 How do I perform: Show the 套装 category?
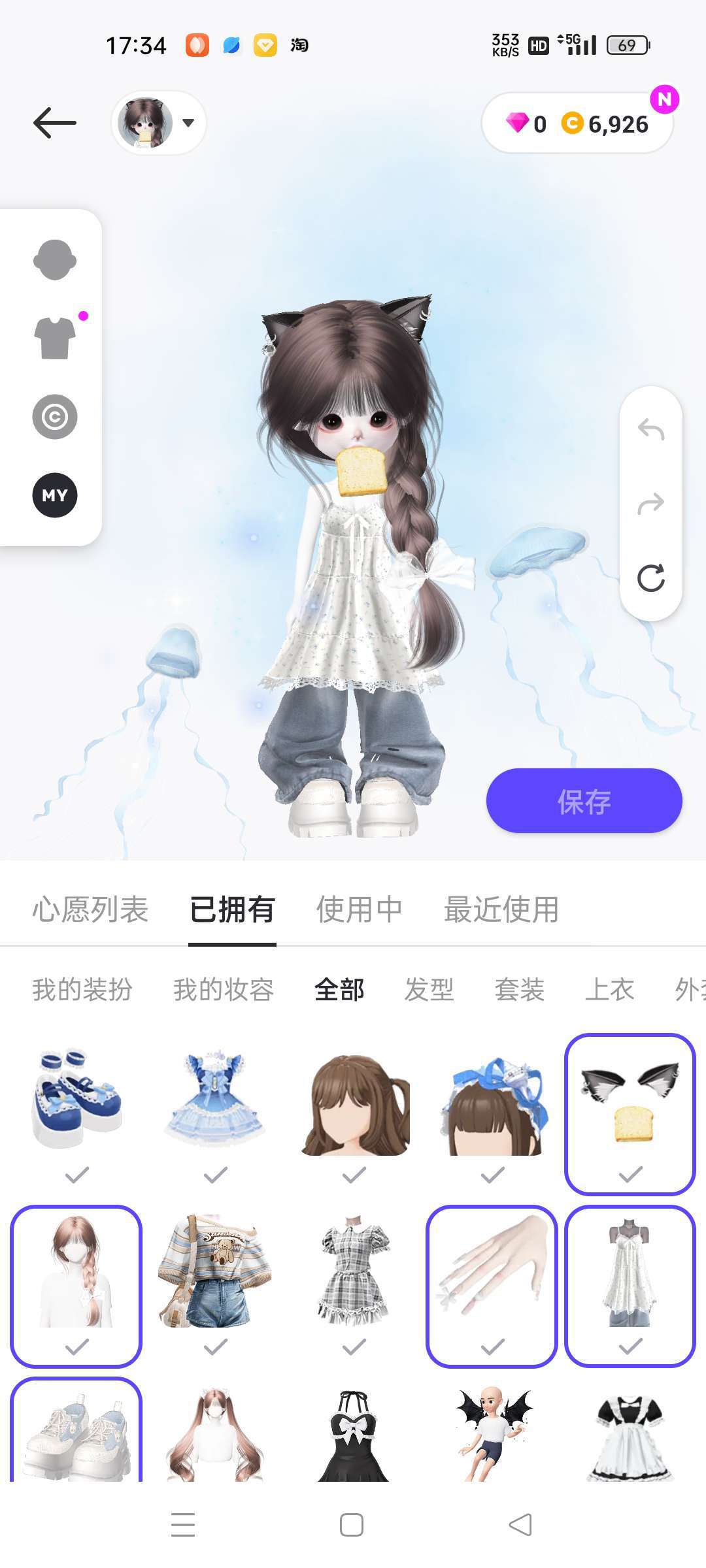click(x=519, y=990)
